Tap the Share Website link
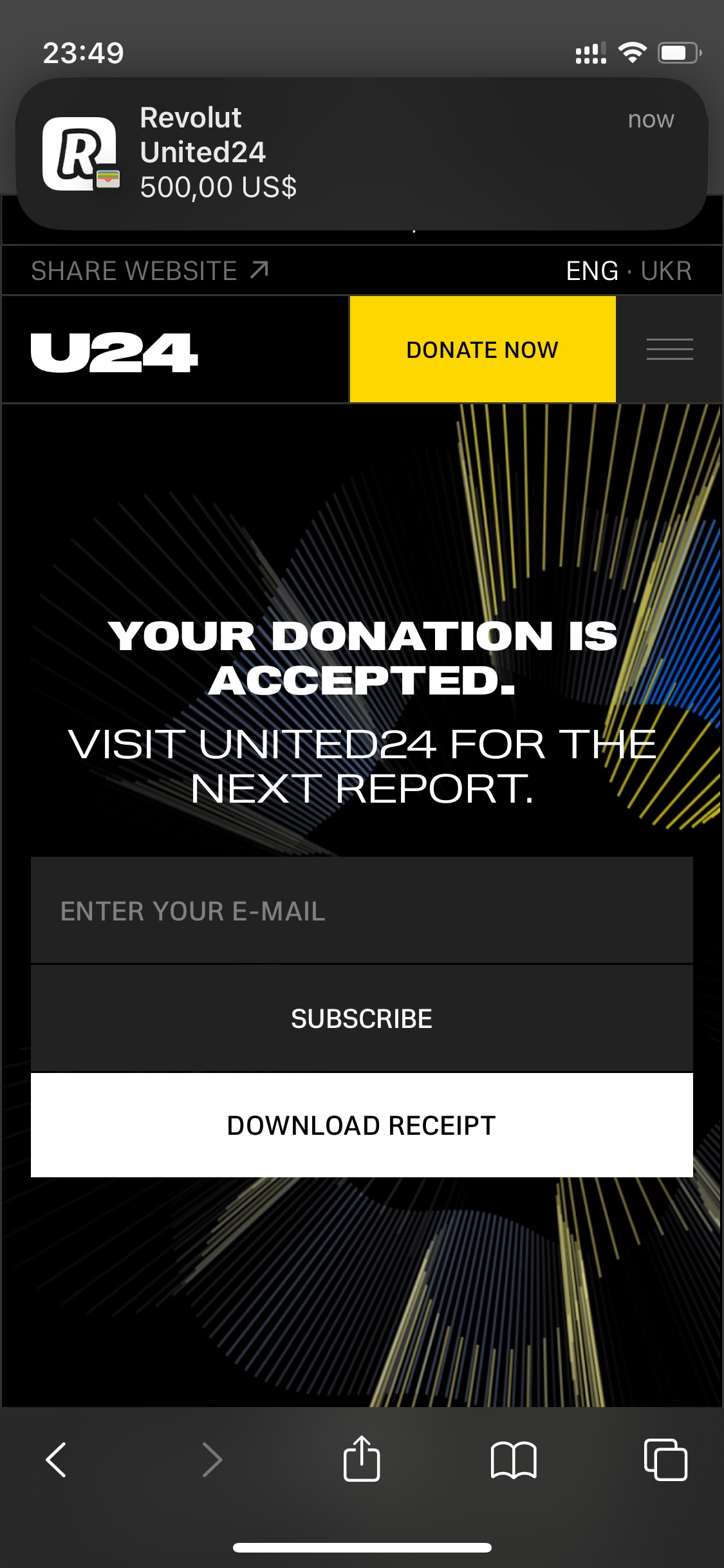 [x=149, y=270]
